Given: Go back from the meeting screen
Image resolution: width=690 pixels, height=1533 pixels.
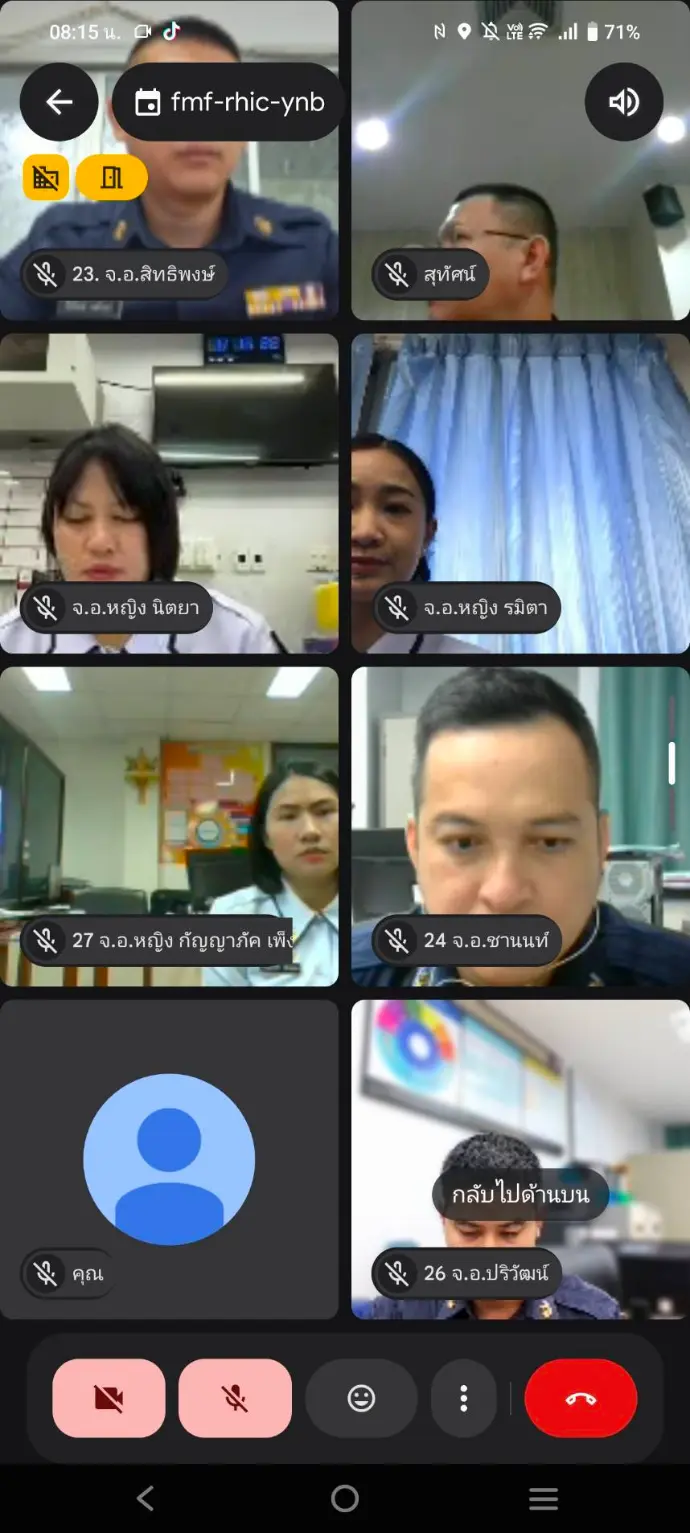Looking at the screenshot, I should tap(59, 102).
